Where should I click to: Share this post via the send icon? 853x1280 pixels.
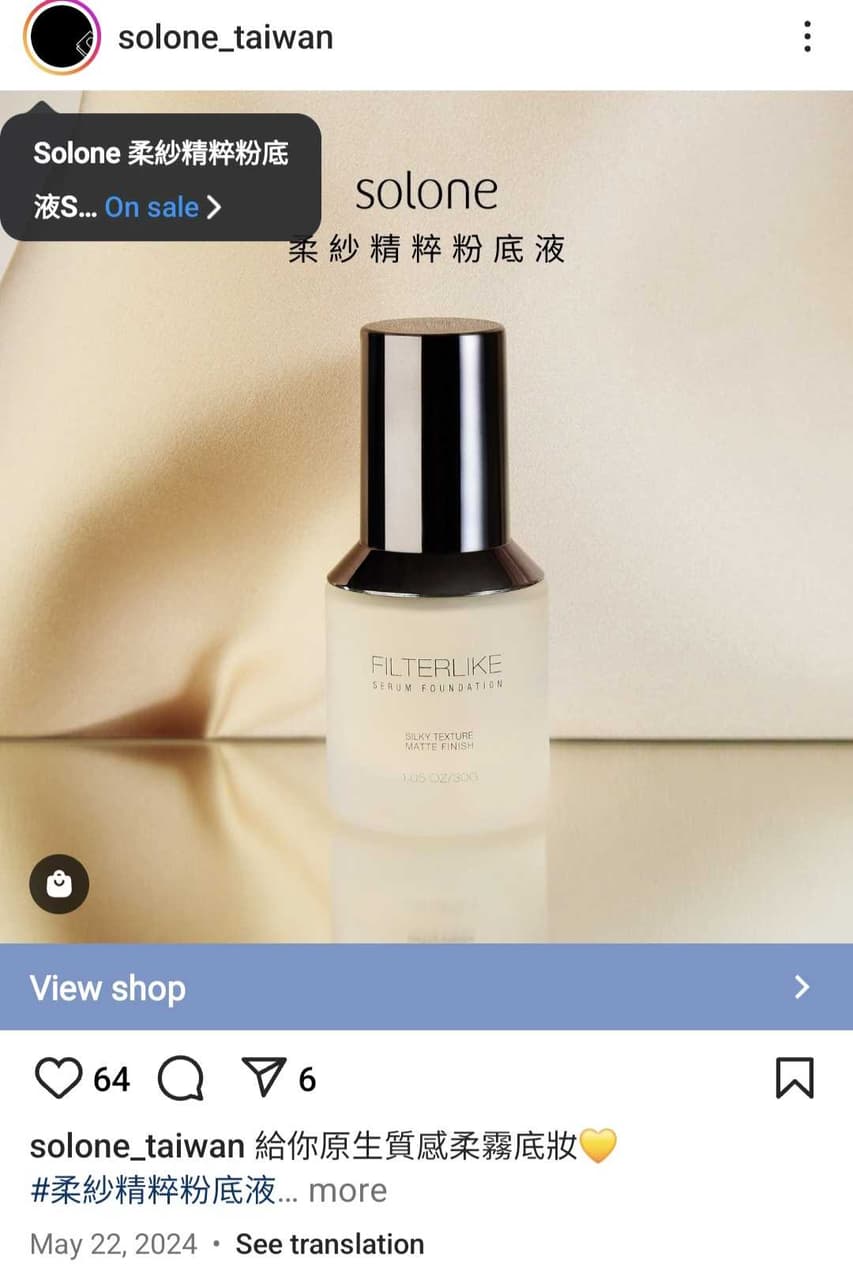265,1078
